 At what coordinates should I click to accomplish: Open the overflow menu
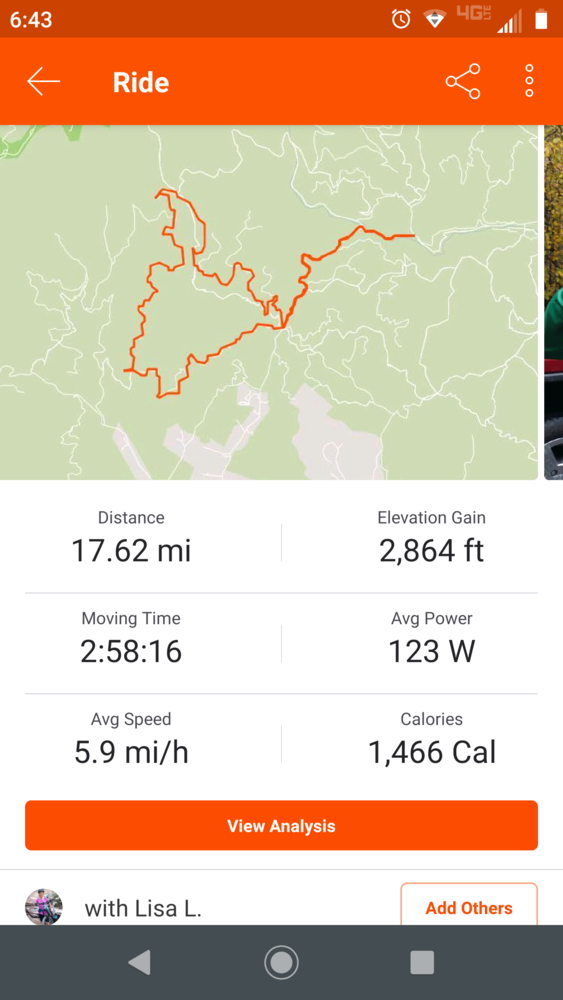pos(529,81)
